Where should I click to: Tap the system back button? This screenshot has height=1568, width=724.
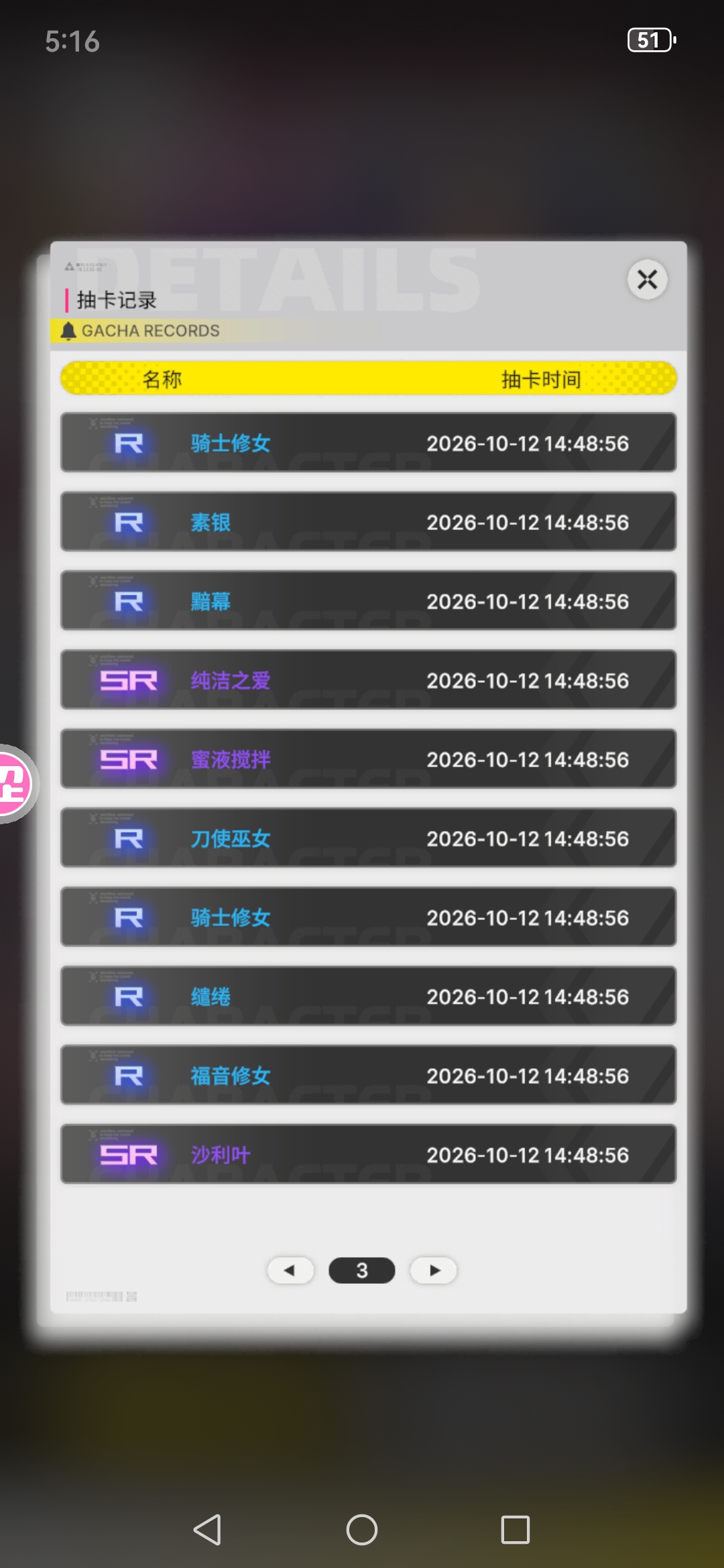(x=207, y=1530)
